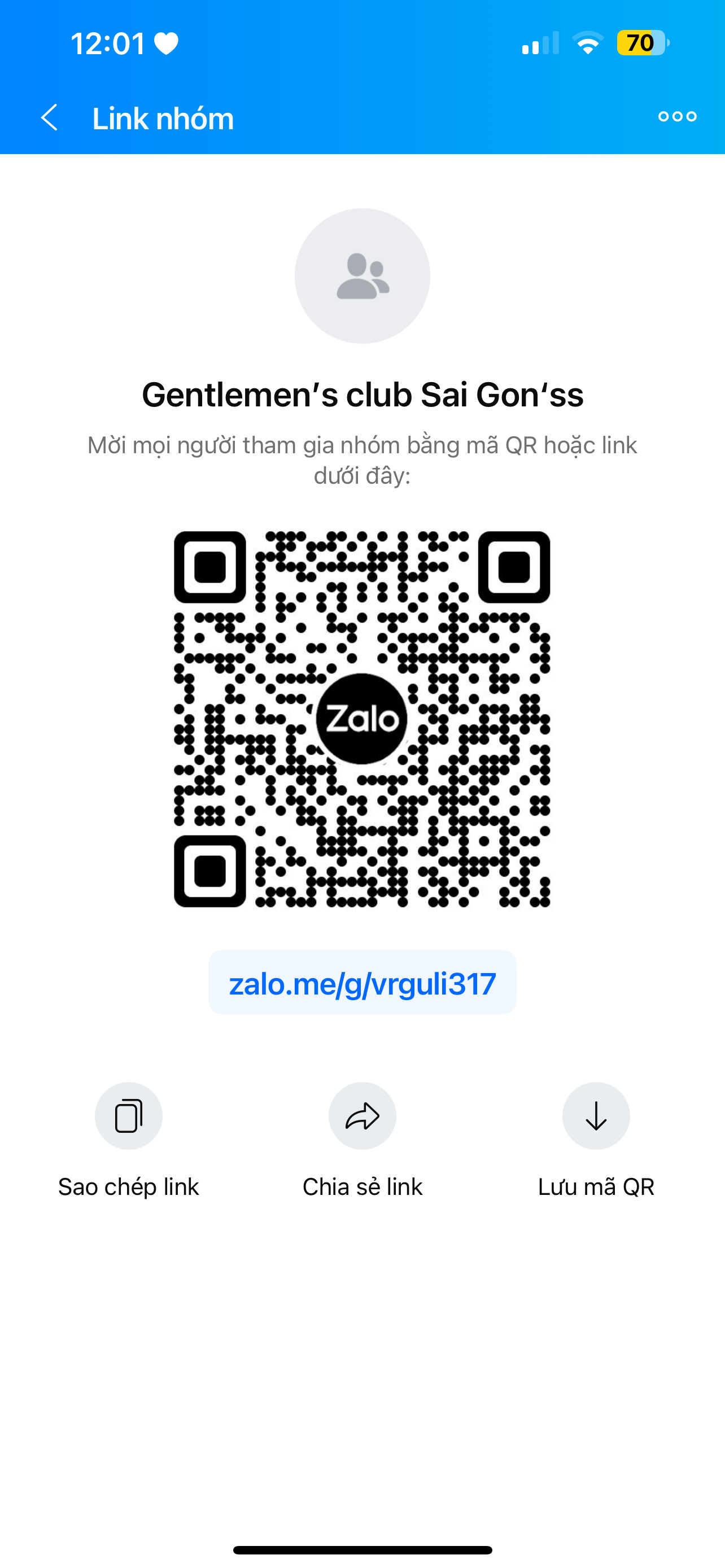Screen dimensions: 725x1568
Task: Open the three-dot overflow menu
Action: point(677,117)
